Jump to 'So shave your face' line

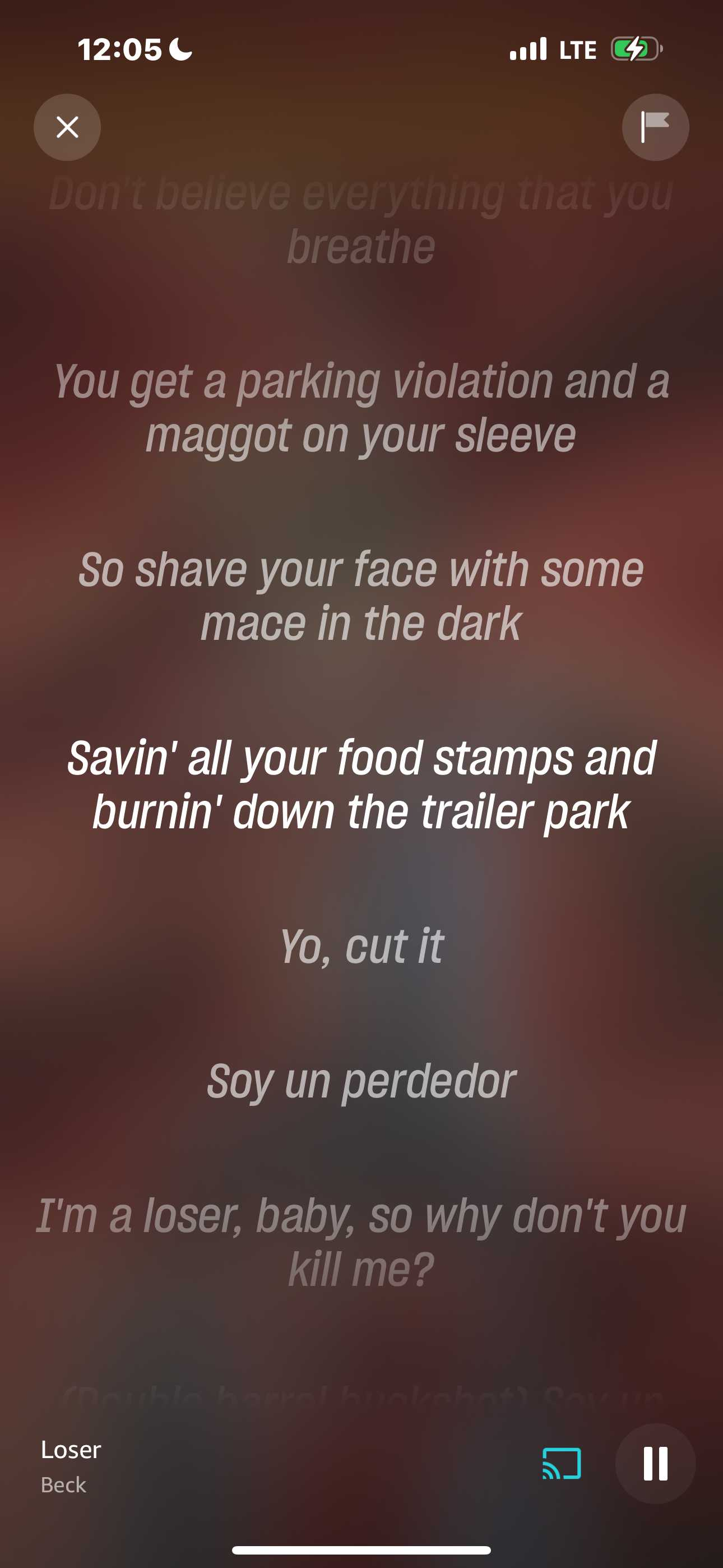(361, 597)
